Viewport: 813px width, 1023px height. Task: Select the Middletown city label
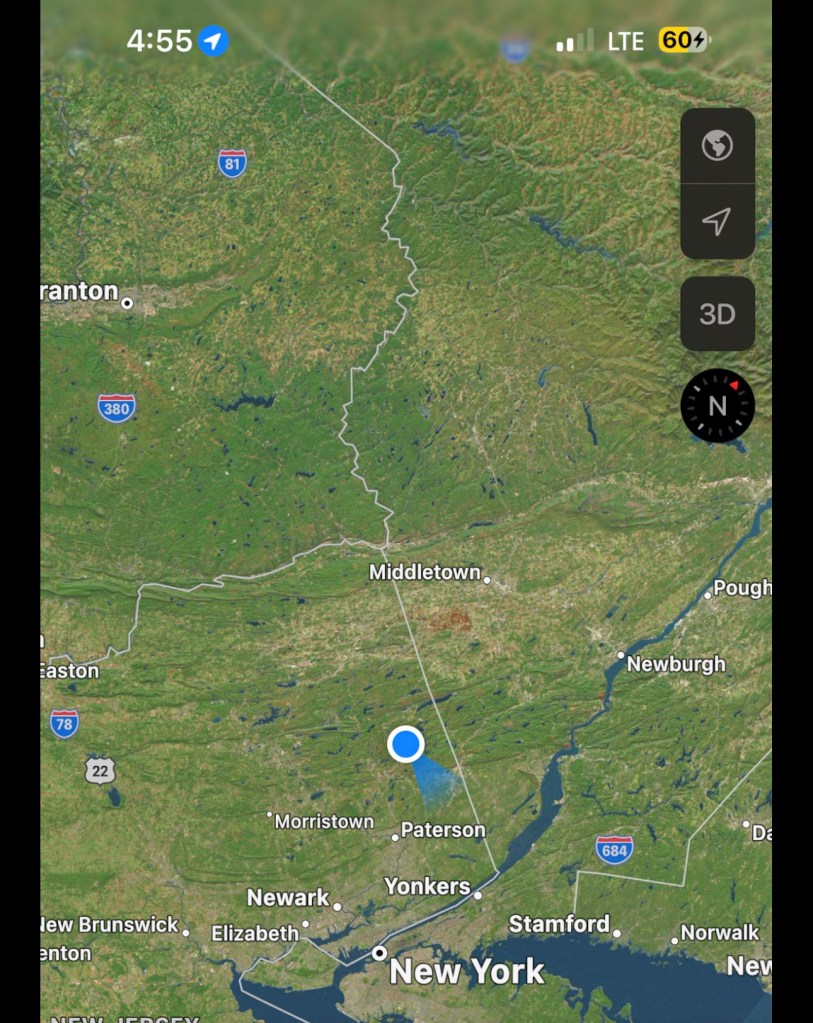tap(425, 572)
